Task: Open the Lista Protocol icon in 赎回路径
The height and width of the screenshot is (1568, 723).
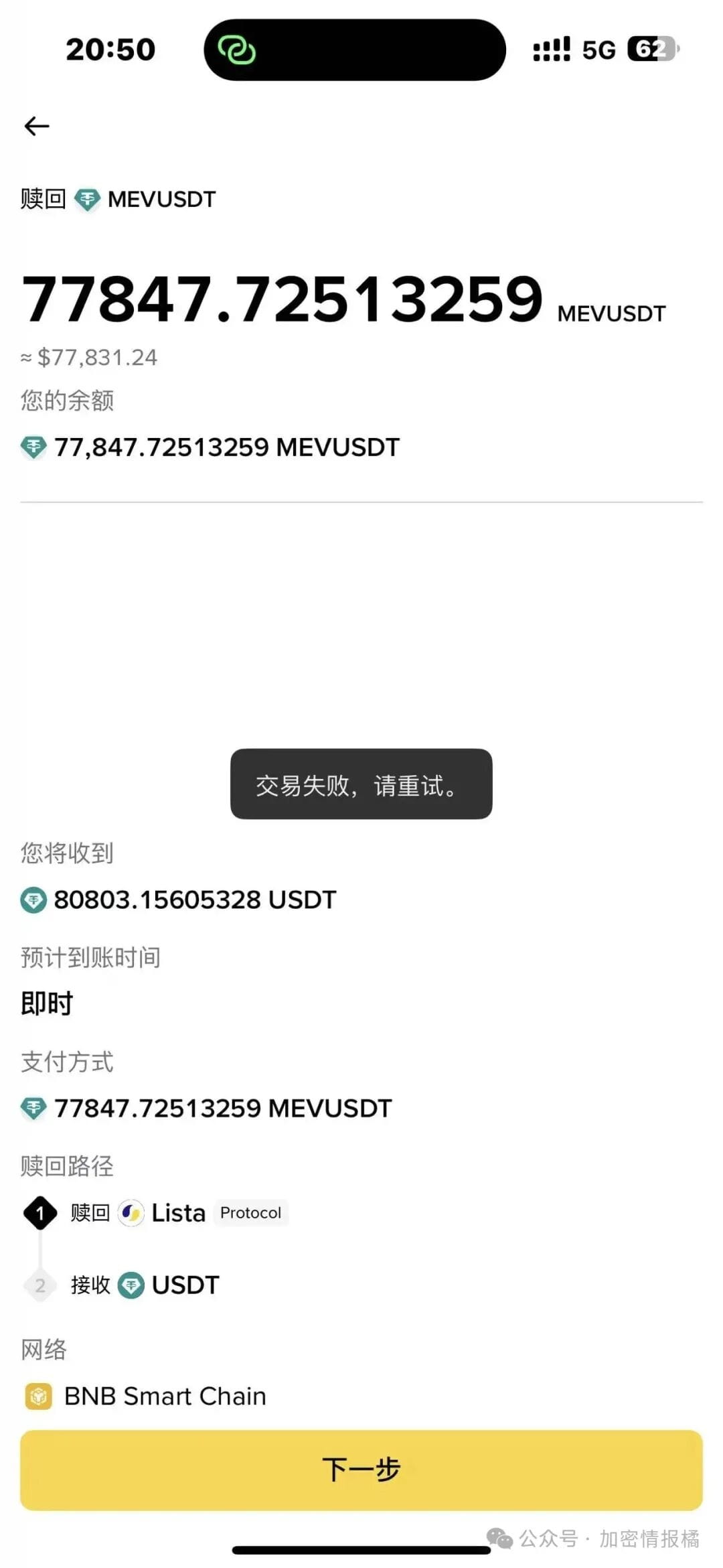Action: [132, 1212]
